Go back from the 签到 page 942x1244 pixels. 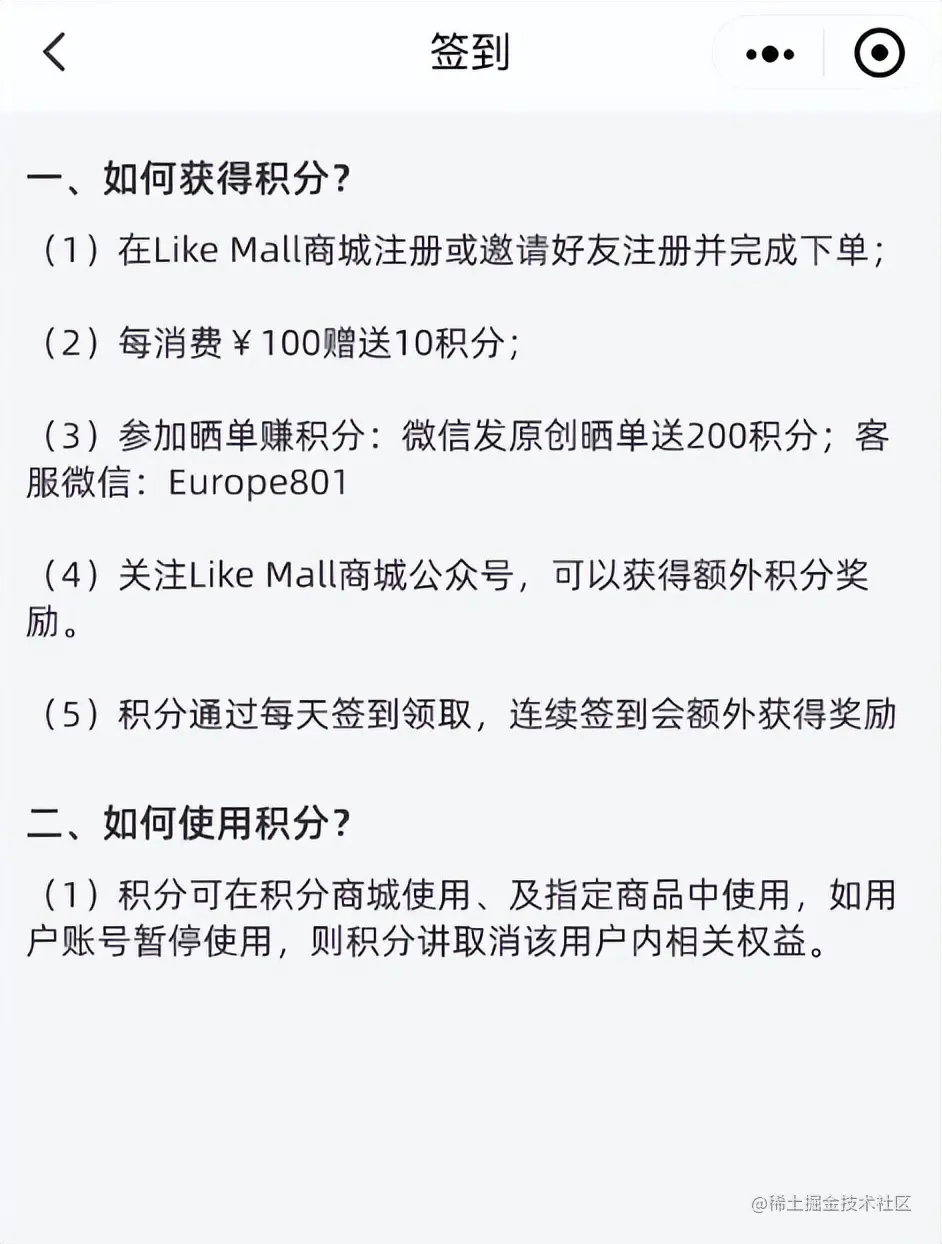[x=54, y=52]
